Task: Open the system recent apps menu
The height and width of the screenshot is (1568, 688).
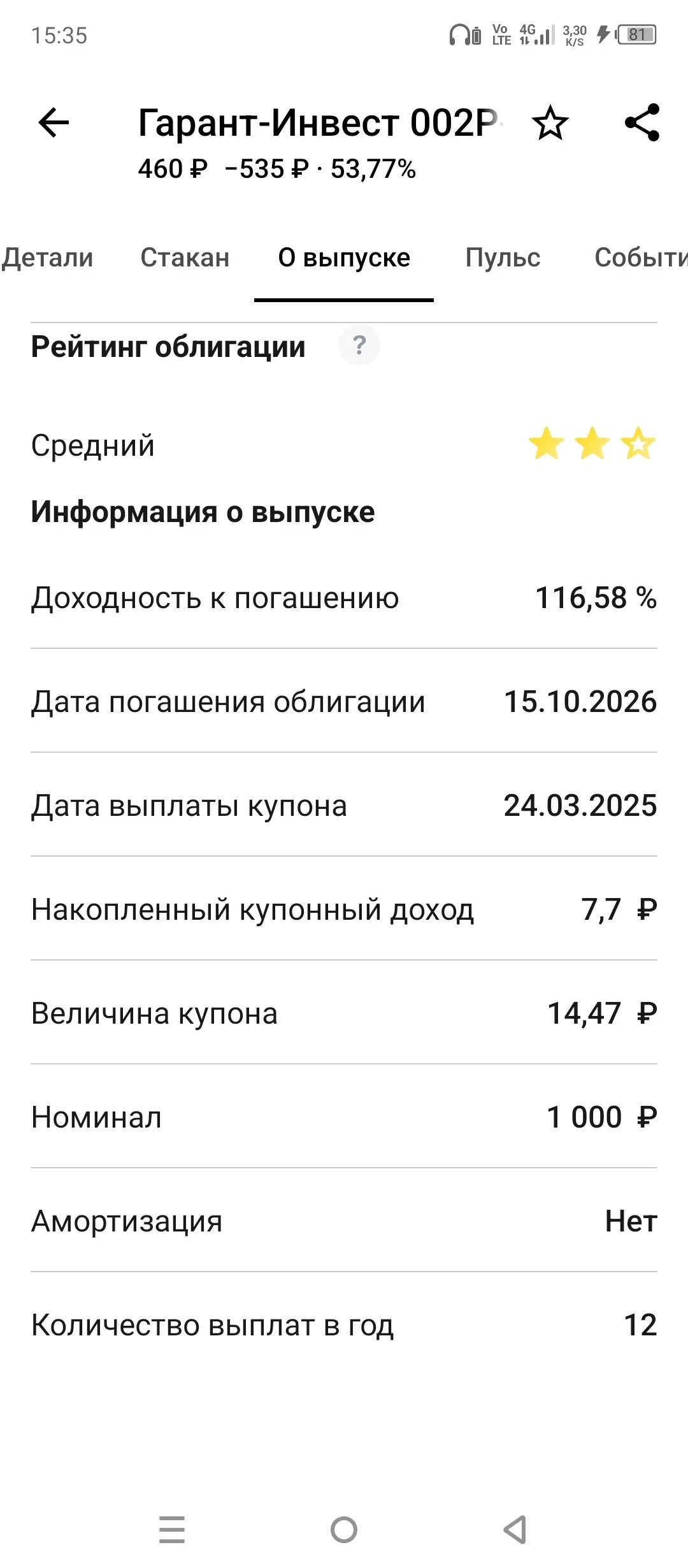Action: click(172, 1529)
